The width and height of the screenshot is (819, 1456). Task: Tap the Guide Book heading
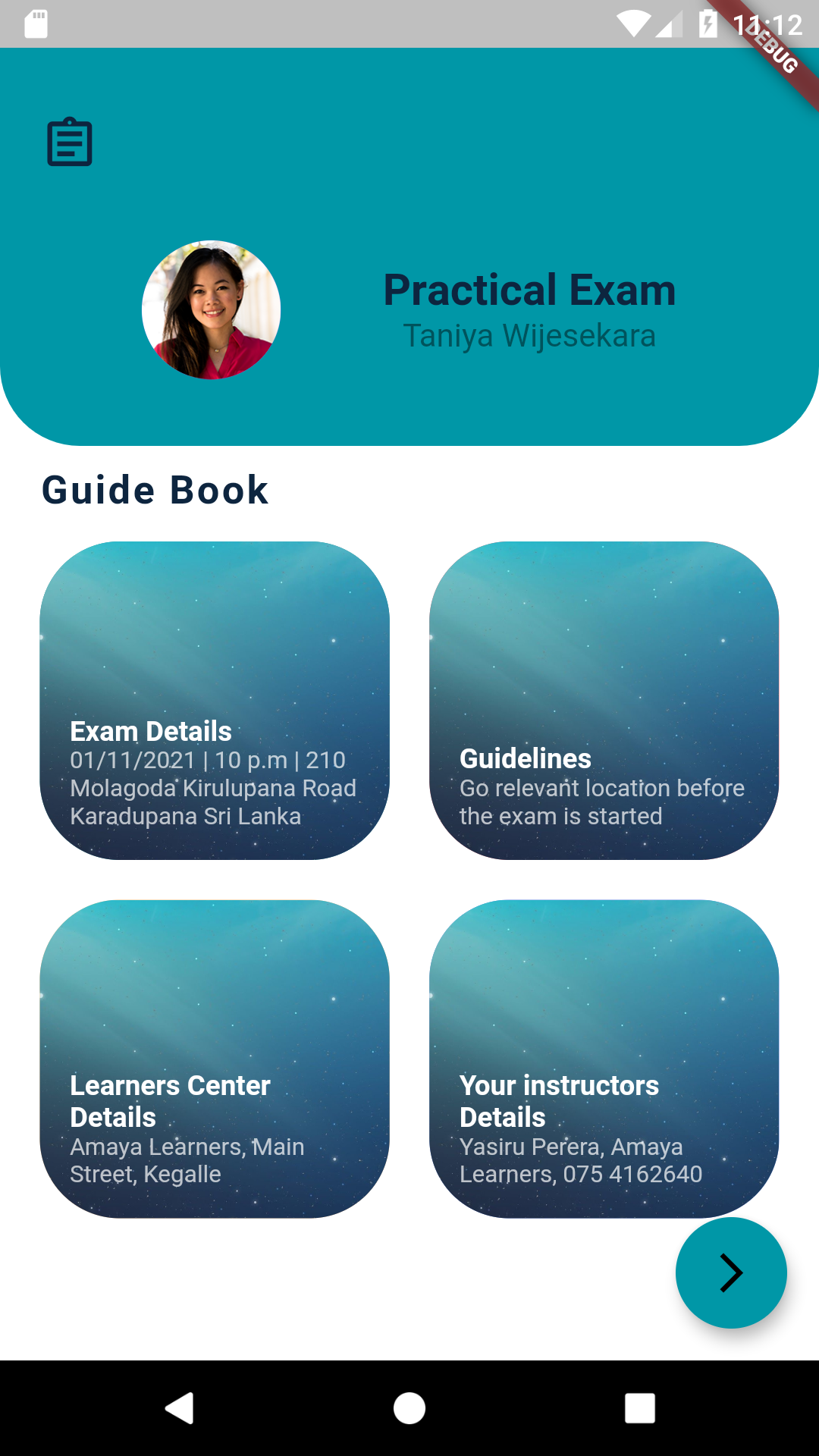point(155,489)
